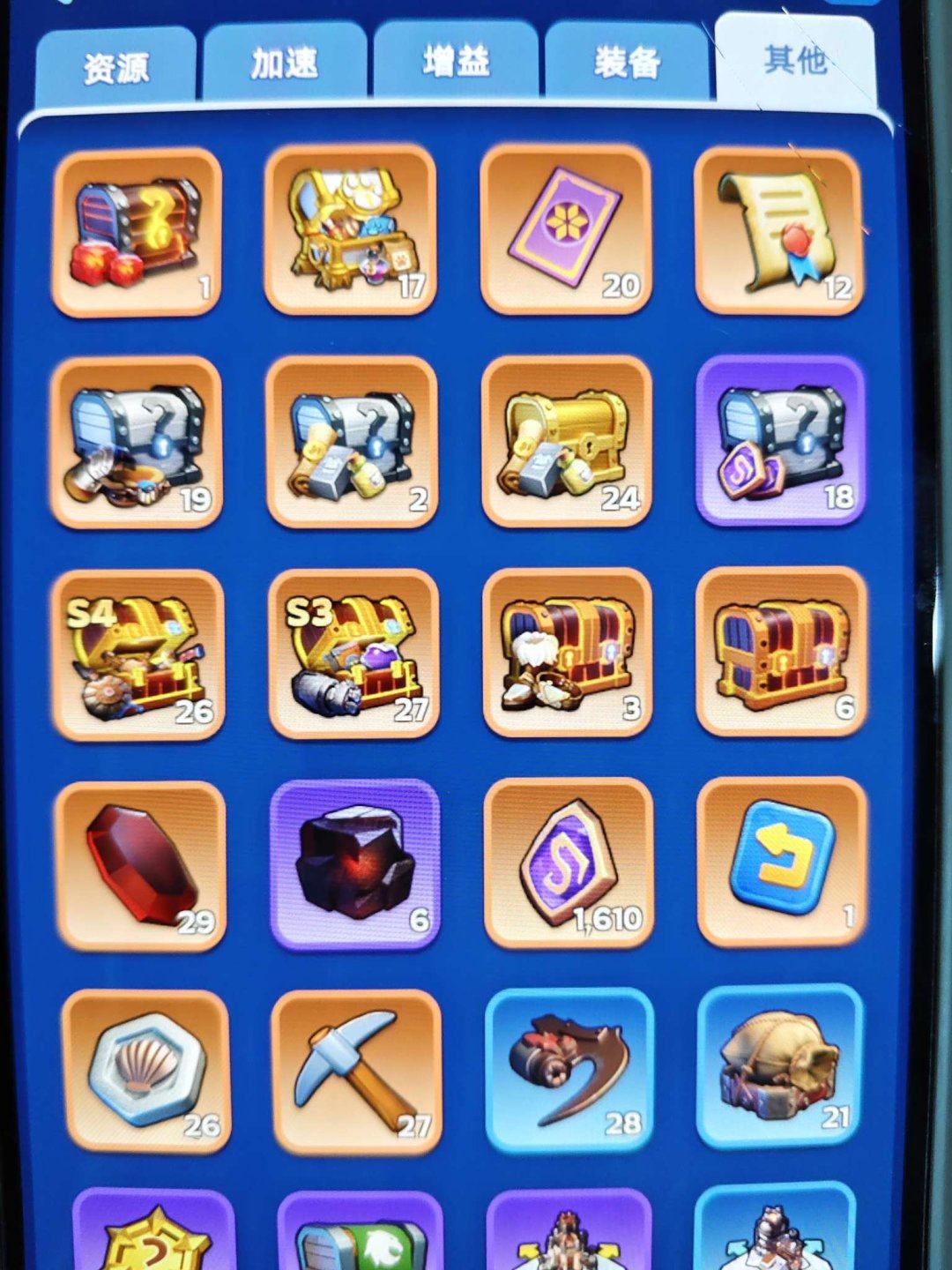Tap the mystery chest with red dice

(137, 232)
